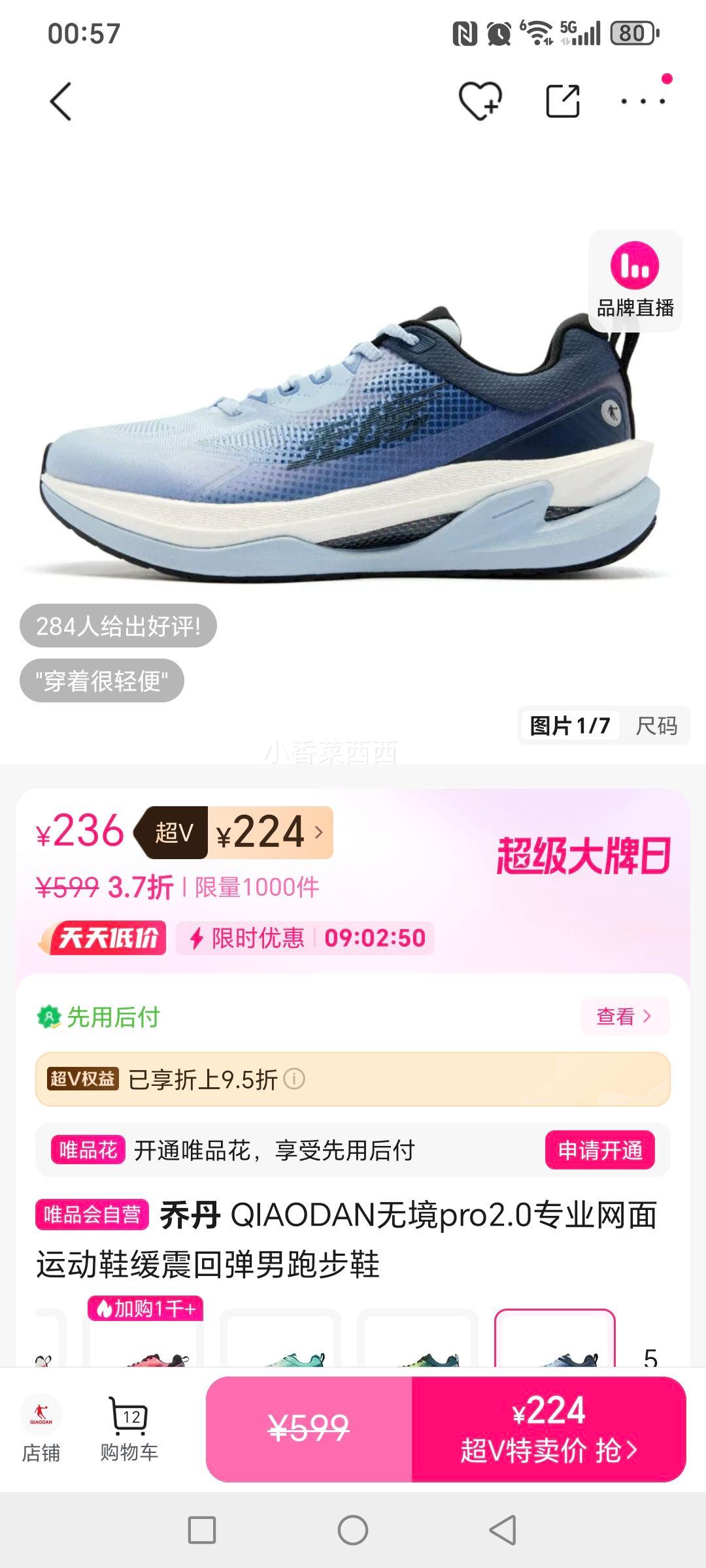Switch to the 尺码 size tab
This screenshot has width=706, height=1568.
(656, 725)
